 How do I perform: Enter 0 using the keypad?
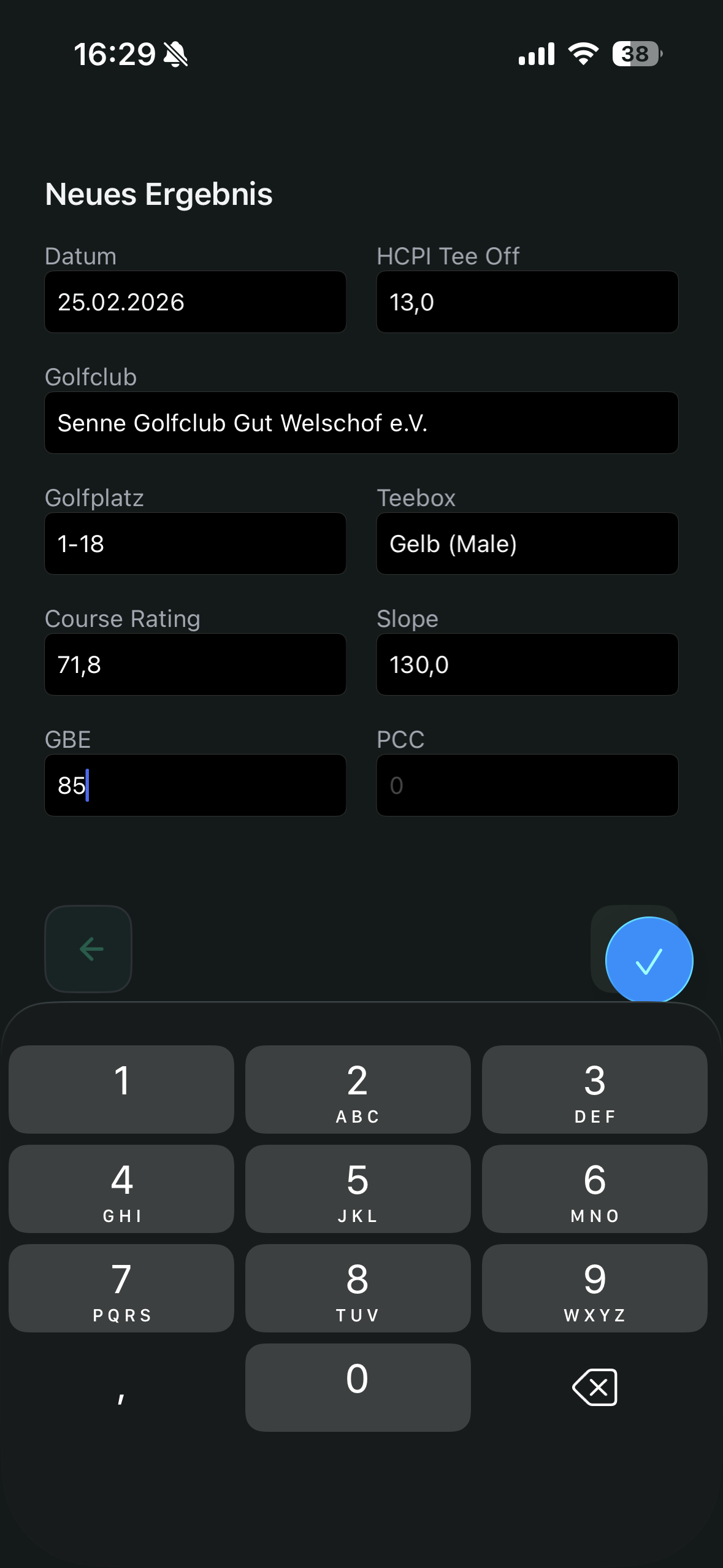[x=358, y=1387]
